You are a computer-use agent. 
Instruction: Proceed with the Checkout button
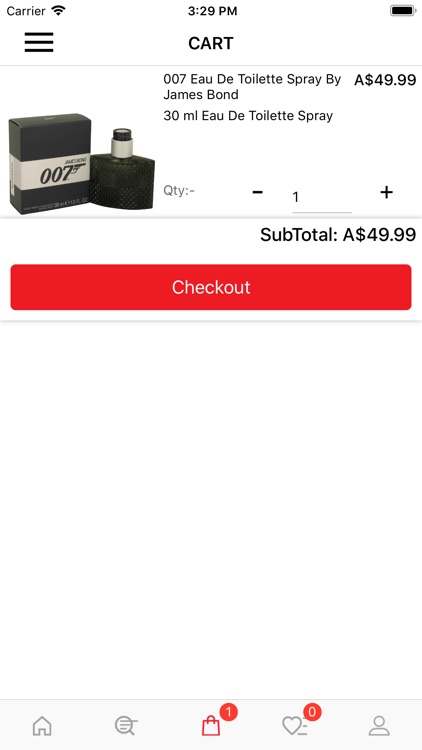coord(211,287)
